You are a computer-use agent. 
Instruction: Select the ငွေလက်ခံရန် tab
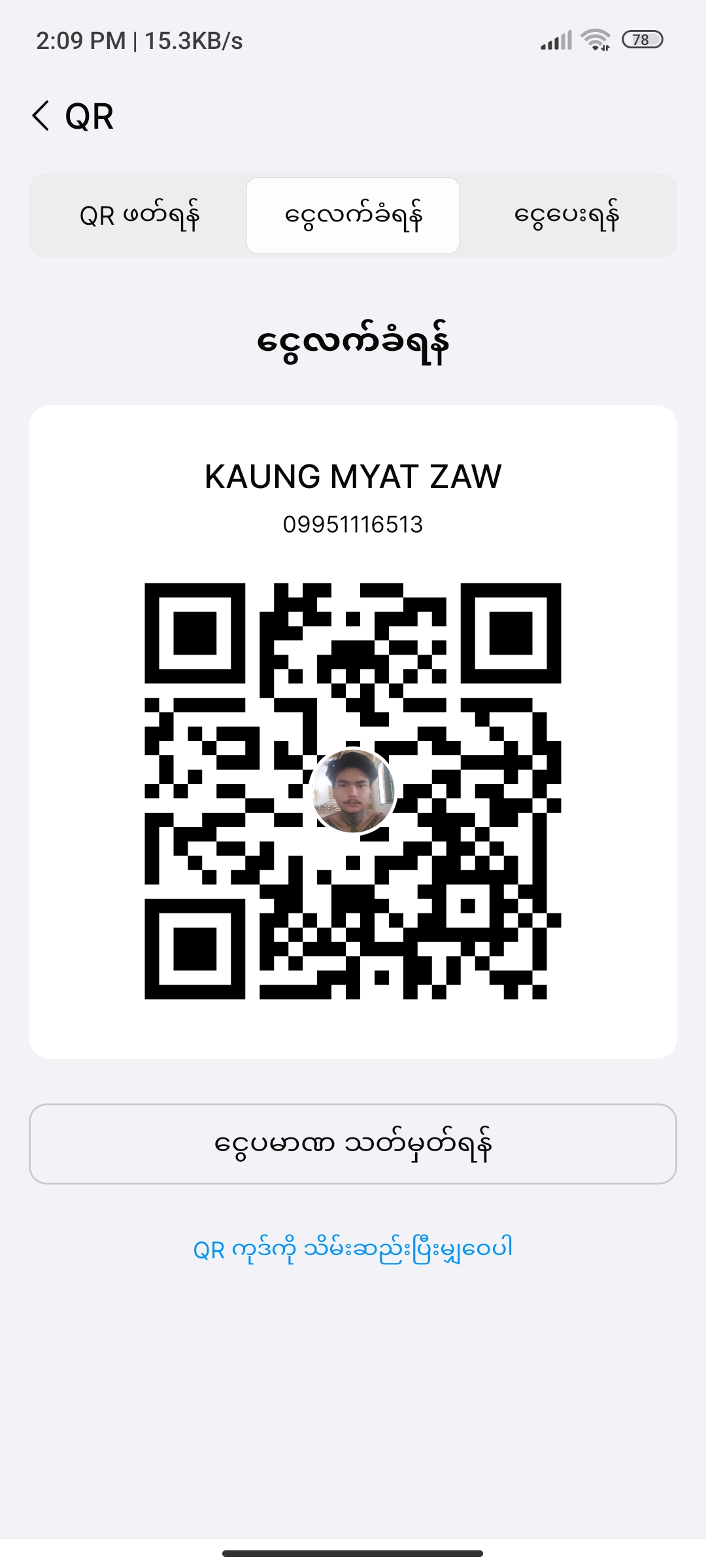tap(353, 216)
